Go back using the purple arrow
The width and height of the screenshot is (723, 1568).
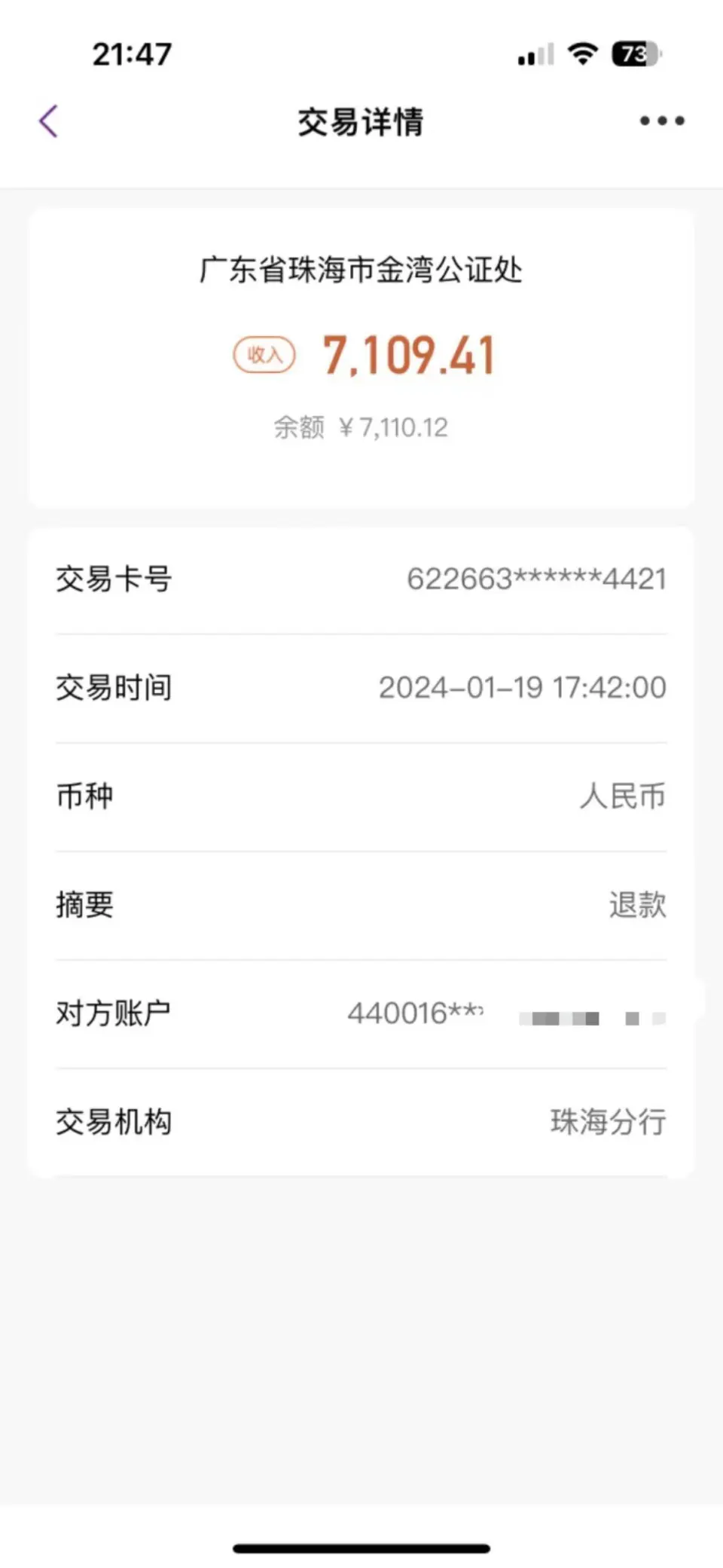pos(48,121)
